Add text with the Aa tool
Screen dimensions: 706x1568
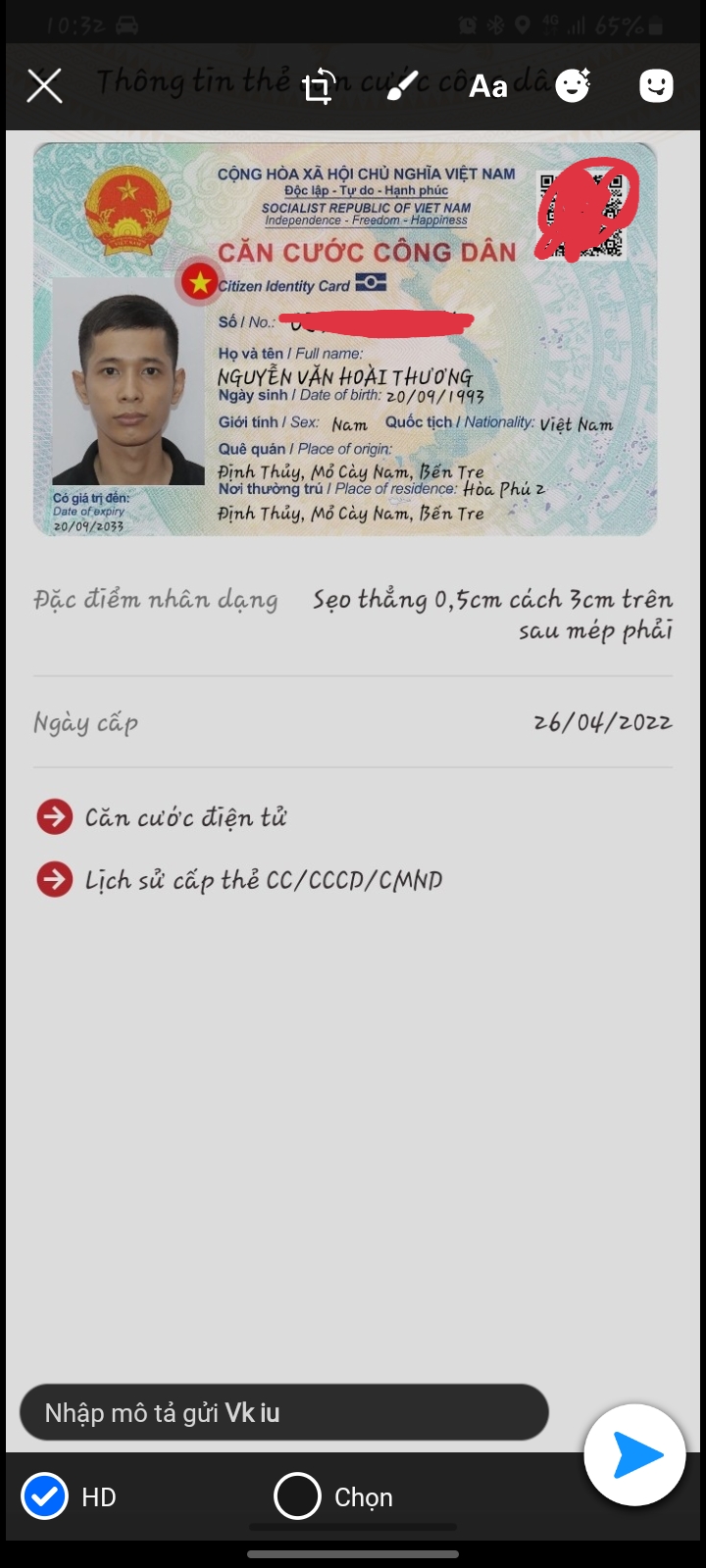(487, 86)
